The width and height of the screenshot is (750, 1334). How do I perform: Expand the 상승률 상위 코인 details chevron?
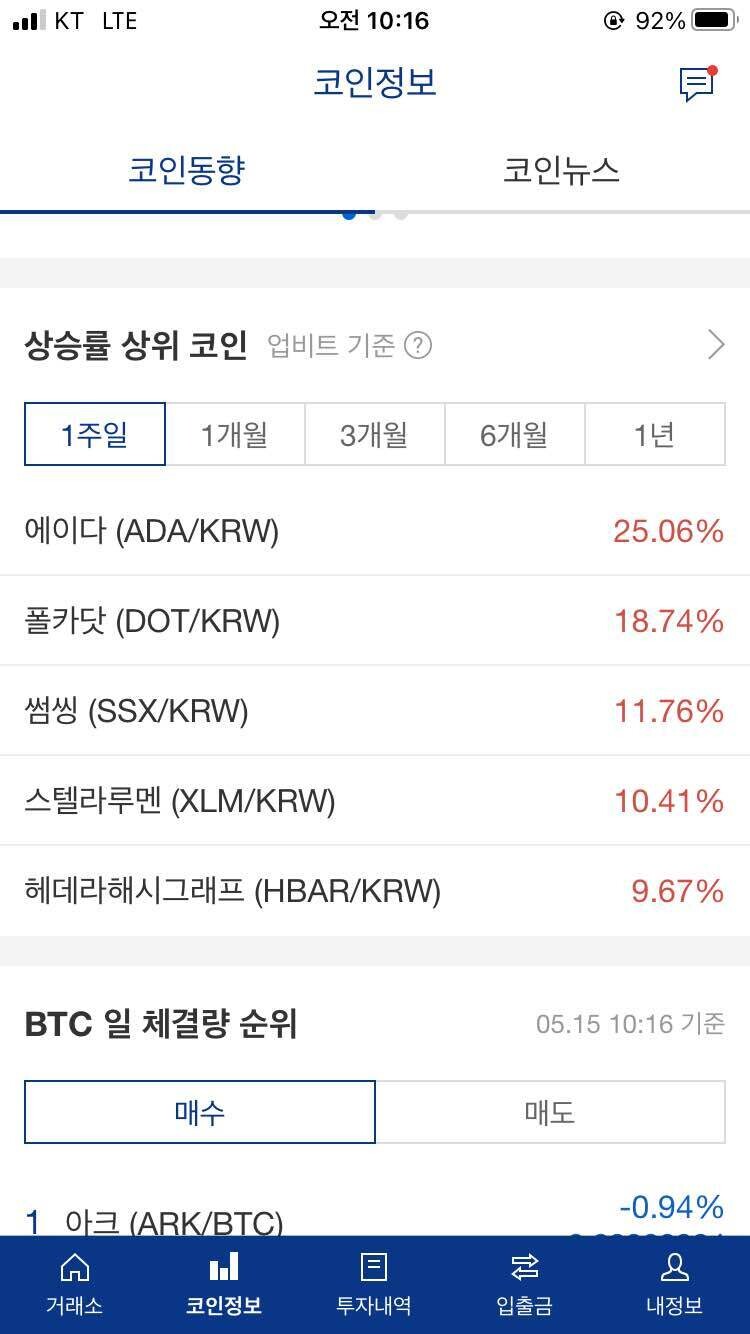(714, 344)
